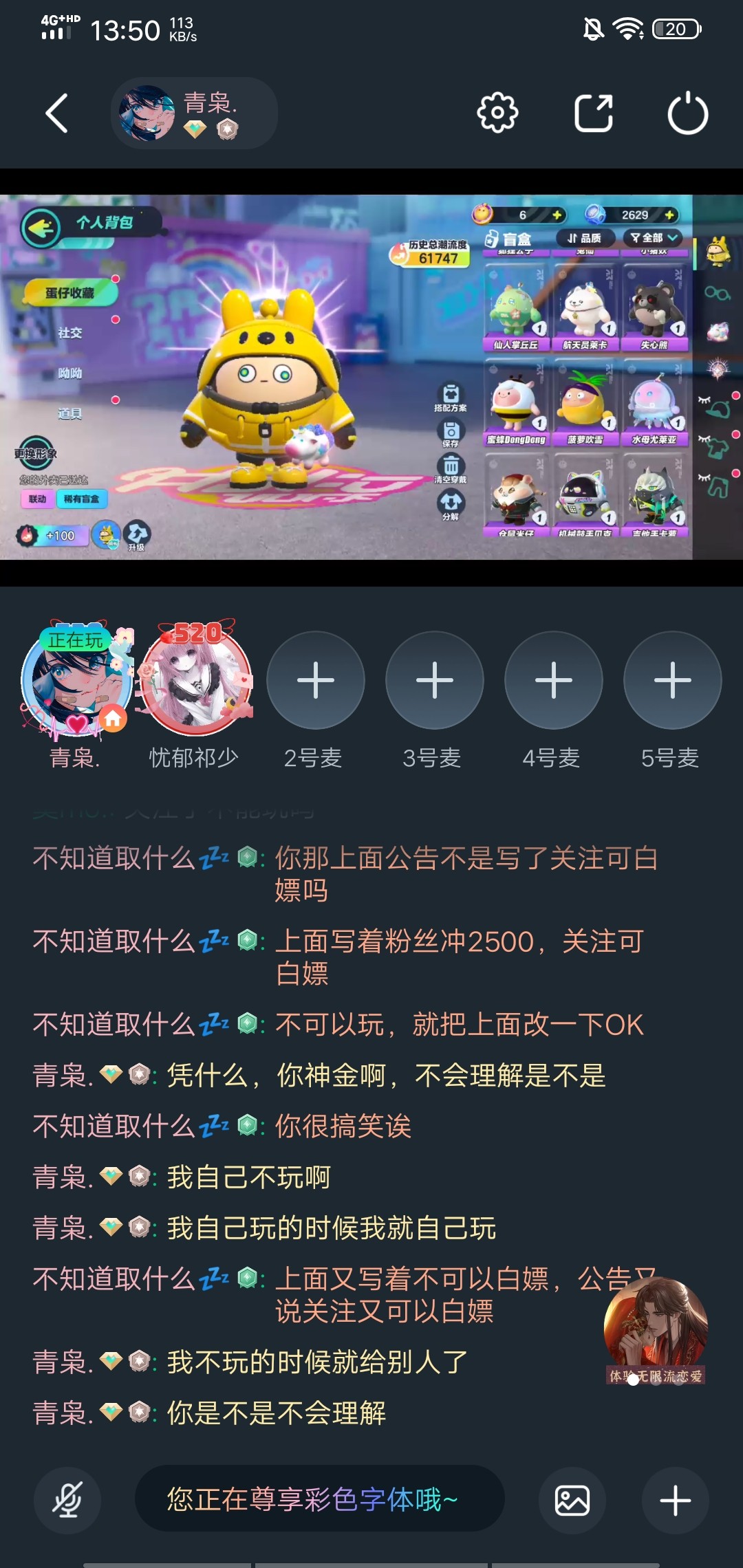View 青枭. avatar on the host seat
The width and height of the screenshot is (743, 1568).
[x=76, y=681]
